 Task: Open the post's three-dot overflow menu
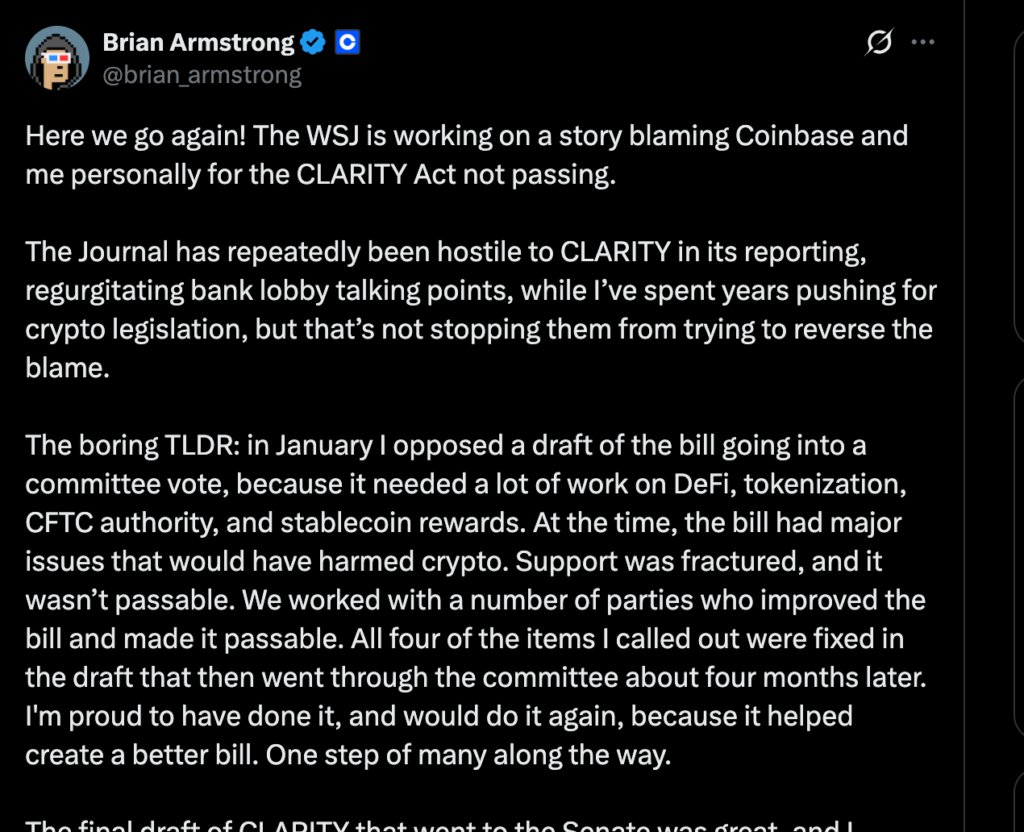[x=923, y=42]
